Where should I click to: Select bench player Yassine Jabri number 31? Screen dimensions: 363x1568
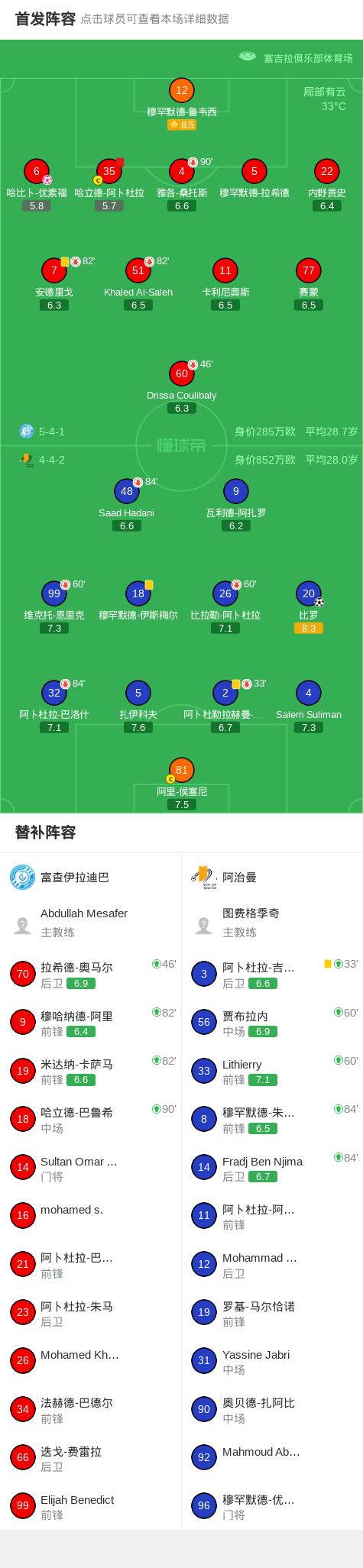[272, 1362]
